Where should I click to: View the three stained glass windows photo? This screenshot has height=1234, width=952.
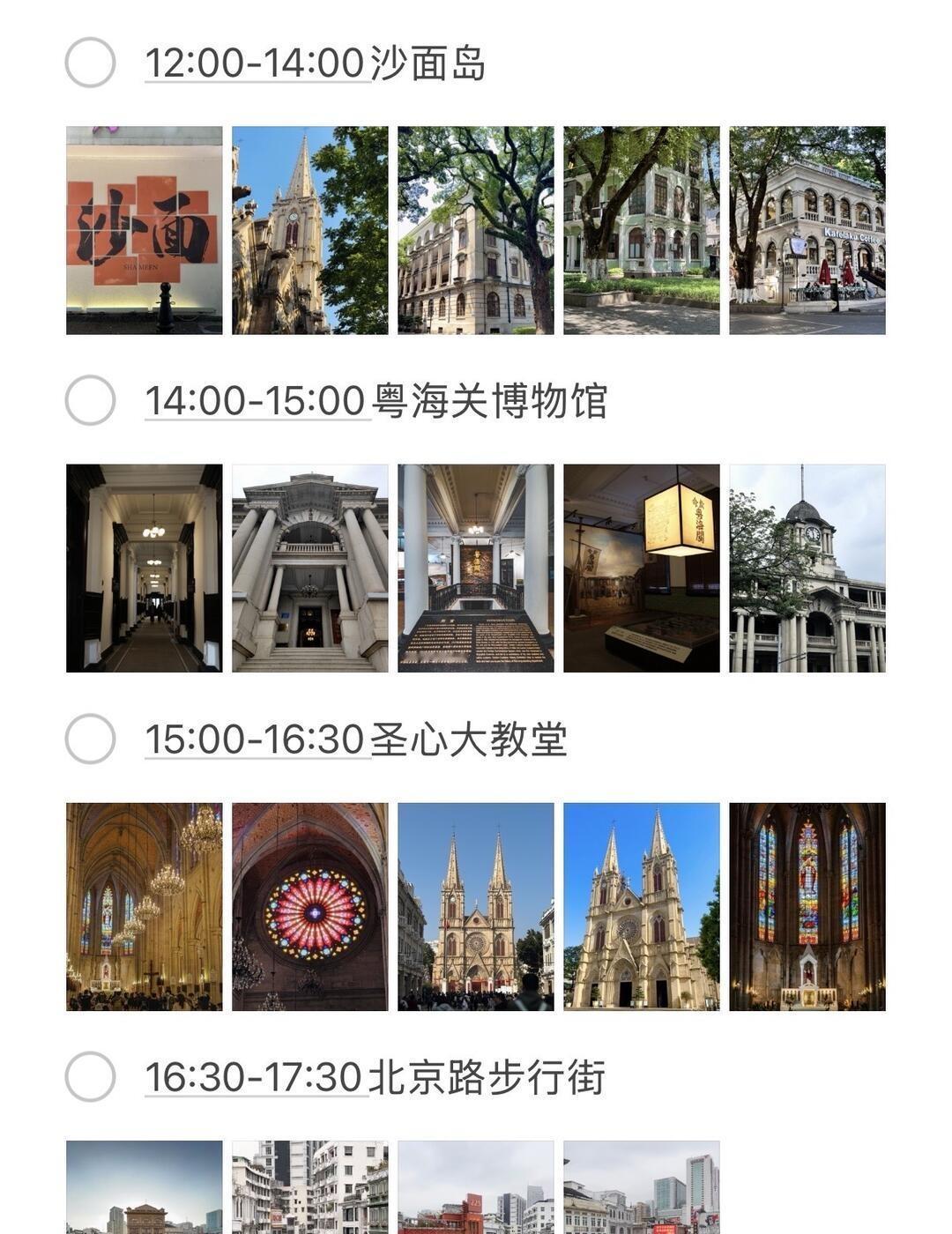coord(807,906)
